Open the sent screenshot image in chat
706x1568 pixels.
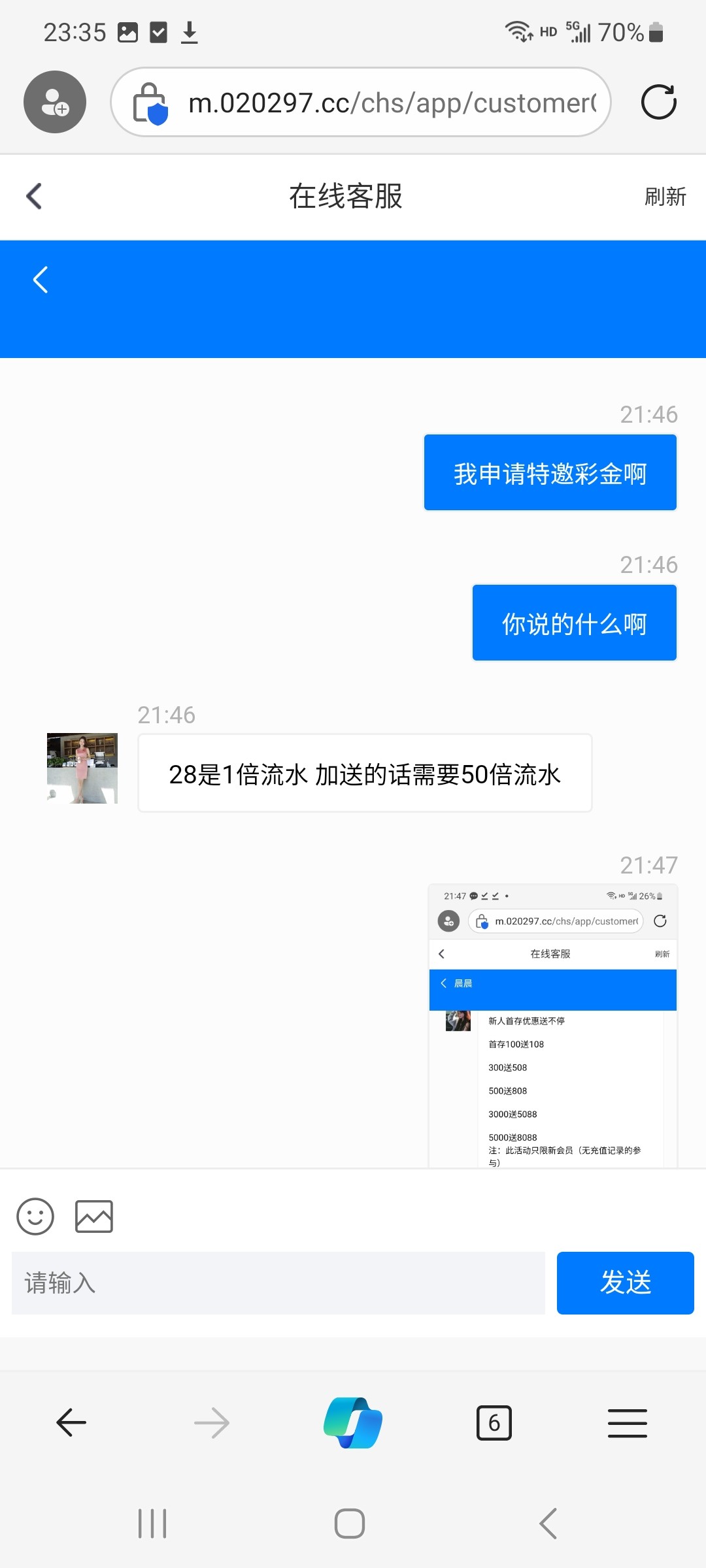(552, 1026)
